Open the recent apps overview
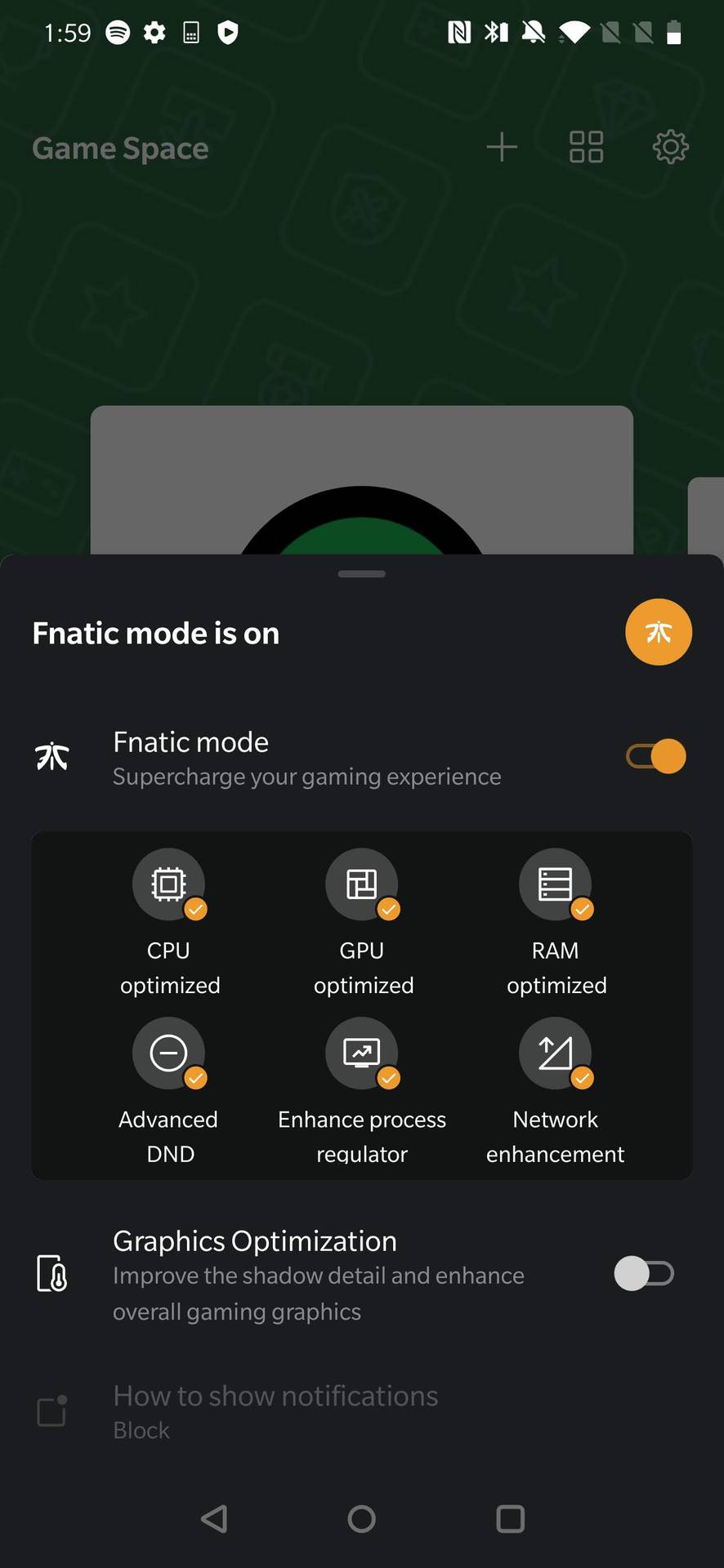 tap(511, 1519)
